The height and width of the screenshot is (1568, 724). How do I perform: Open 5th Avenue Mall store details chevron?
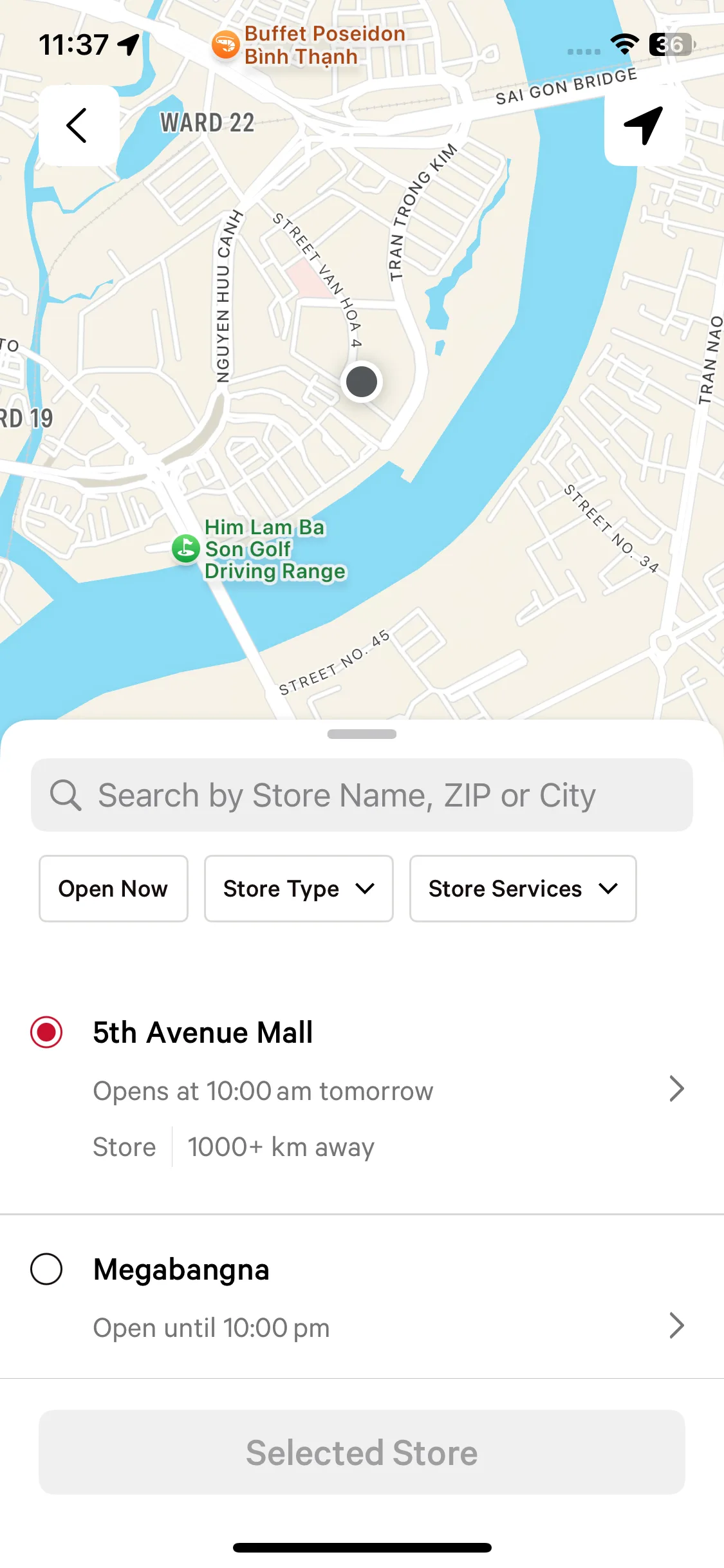[676, 1089]
